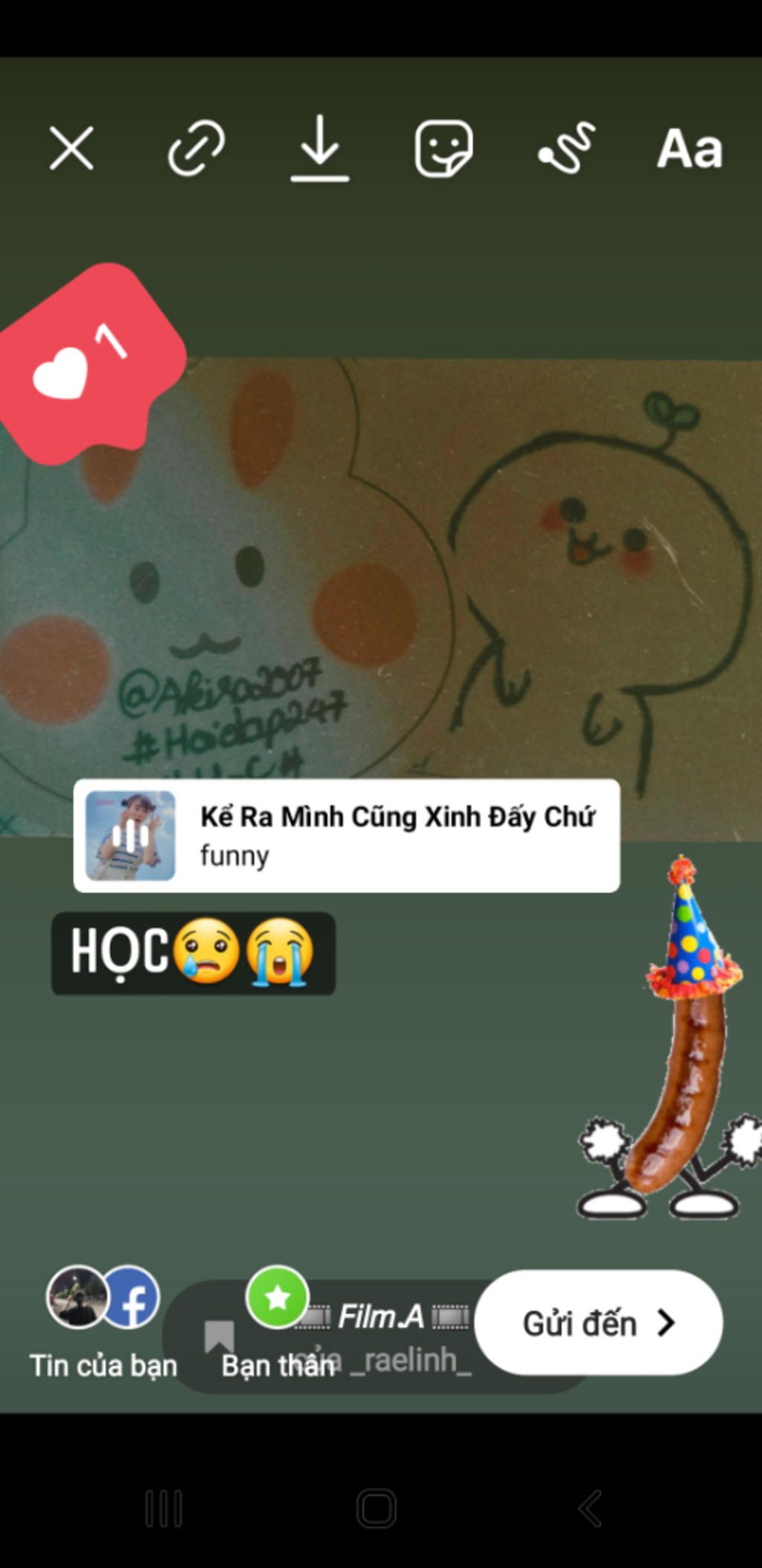This screenshot has height=1568, width=762.
Task: Open recent apps from the navigation bar
Action: (x=164, y=1509)
